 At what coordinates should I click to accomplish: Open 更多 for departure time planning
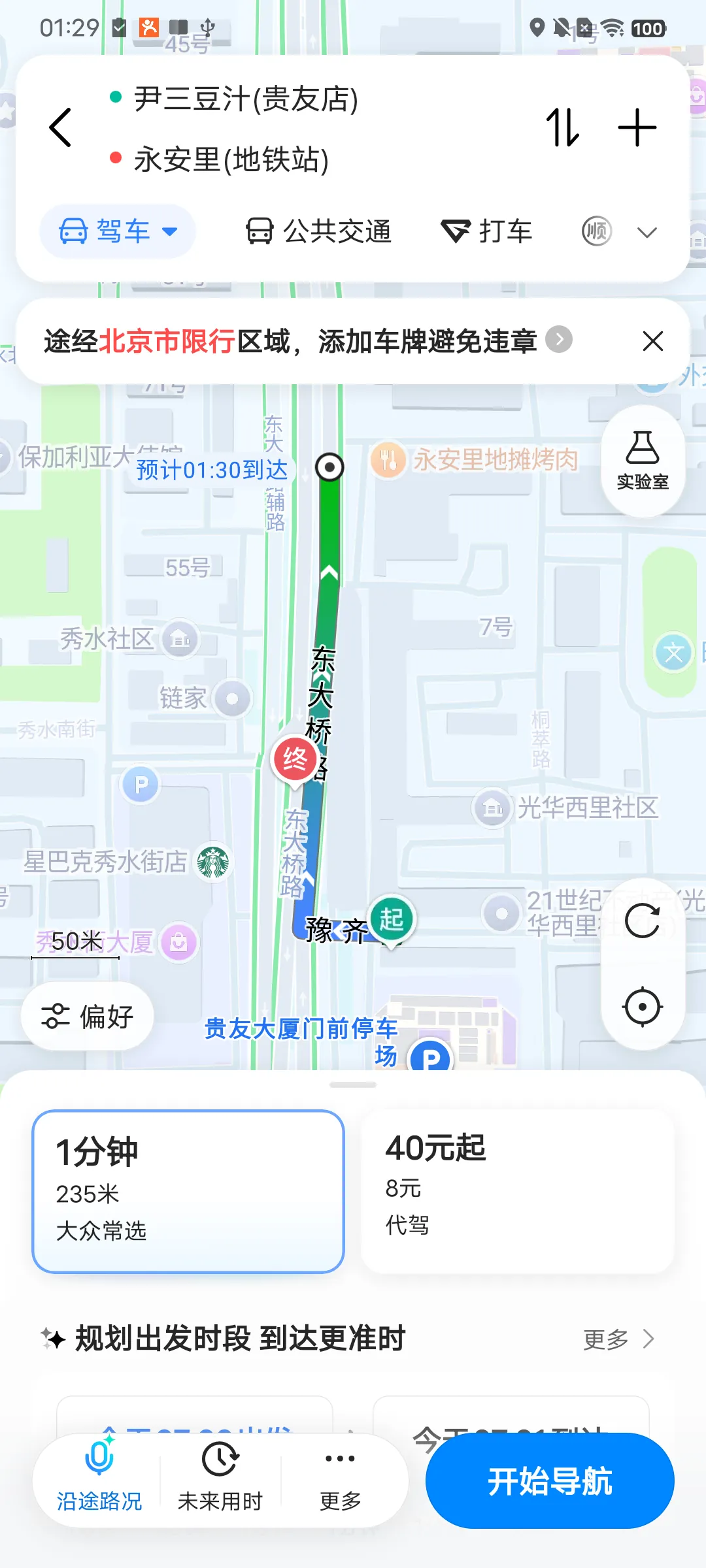(618, 1339)
